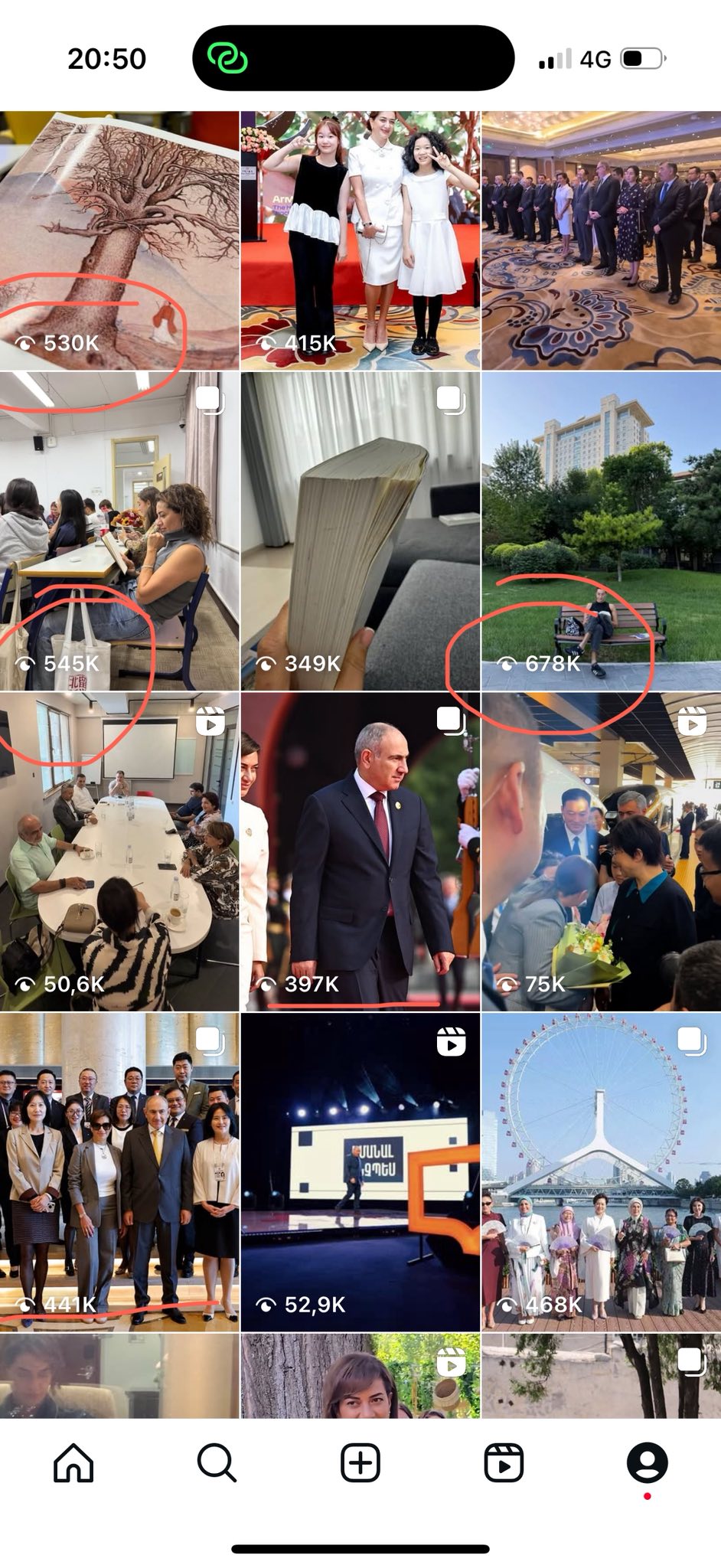Open the park bench post with 678K views
This screenshot has height=1568, width=721.
coord(601,531)
